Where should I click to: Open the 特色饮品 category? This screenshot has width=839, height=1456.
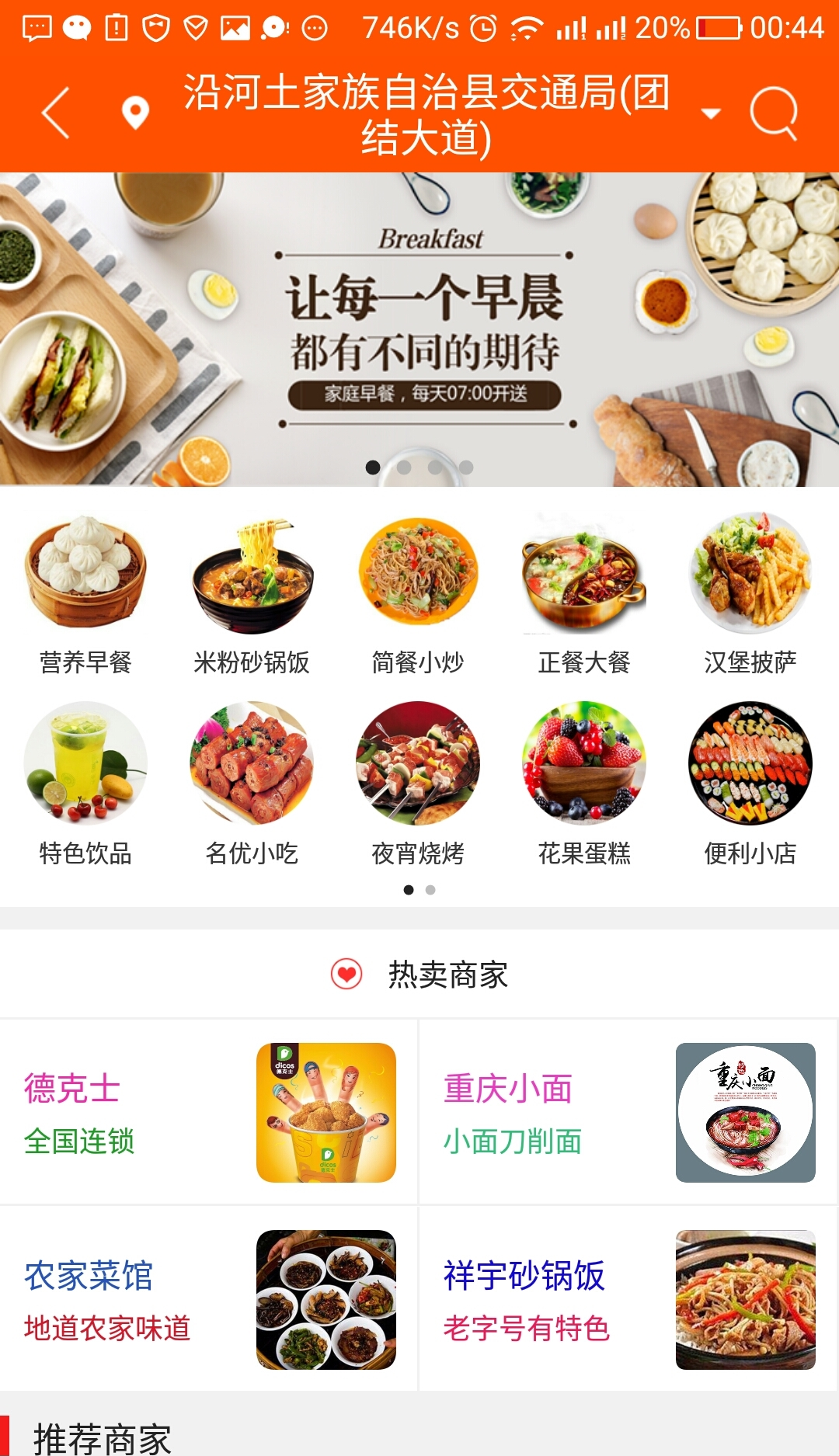pos(85,784)
